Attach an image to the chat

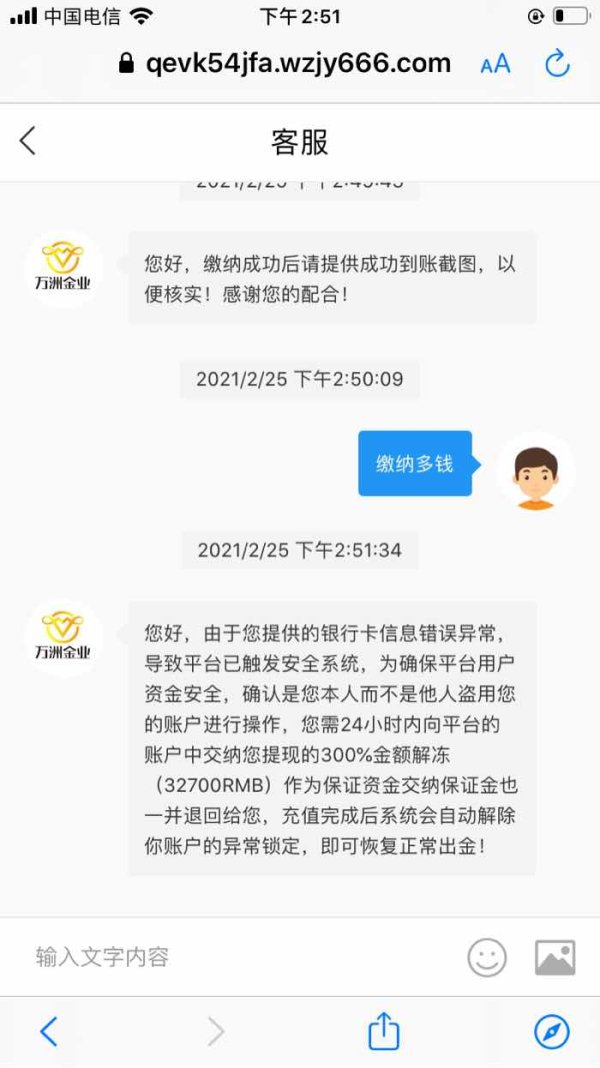[555, 957]
